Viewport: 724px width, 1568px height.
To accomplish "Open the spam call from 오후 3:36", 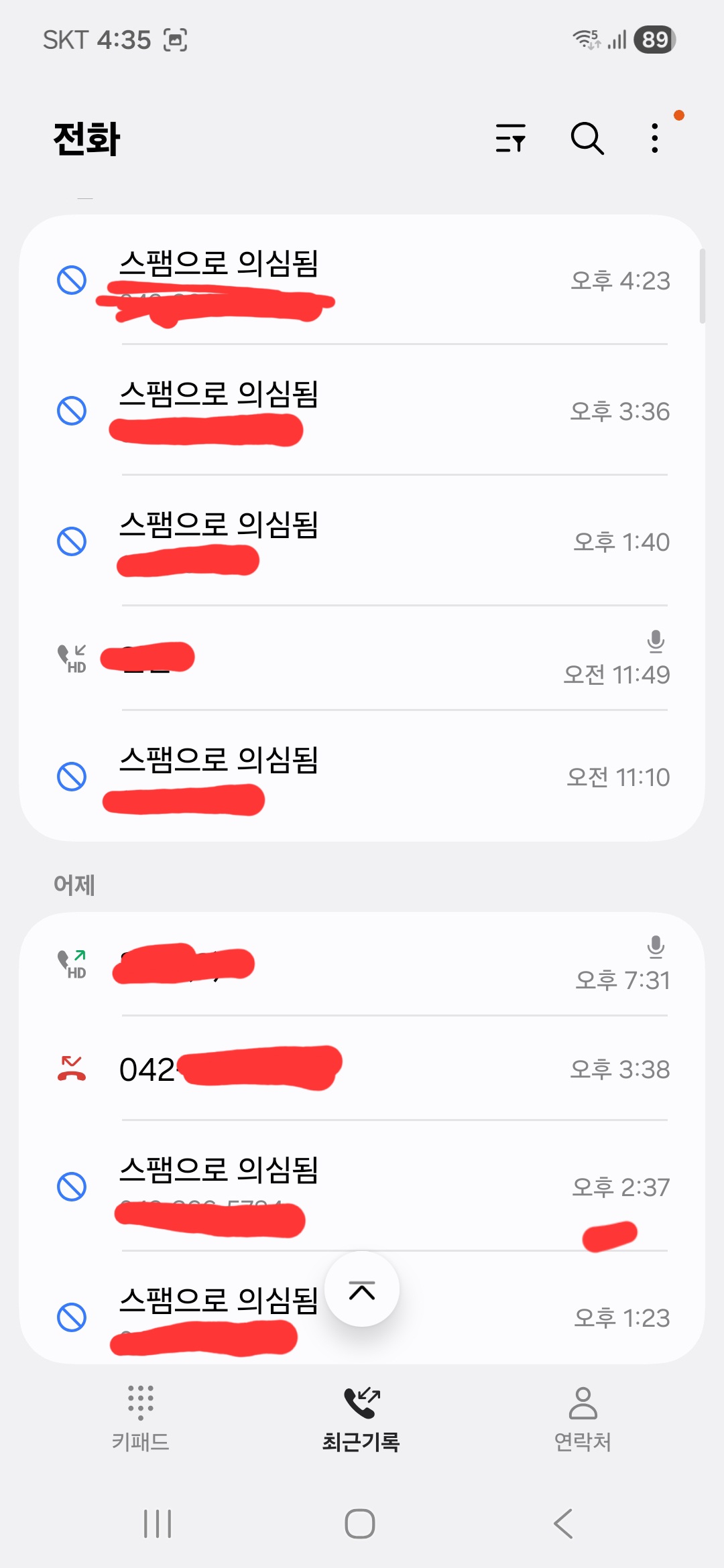I will point(362,411).
